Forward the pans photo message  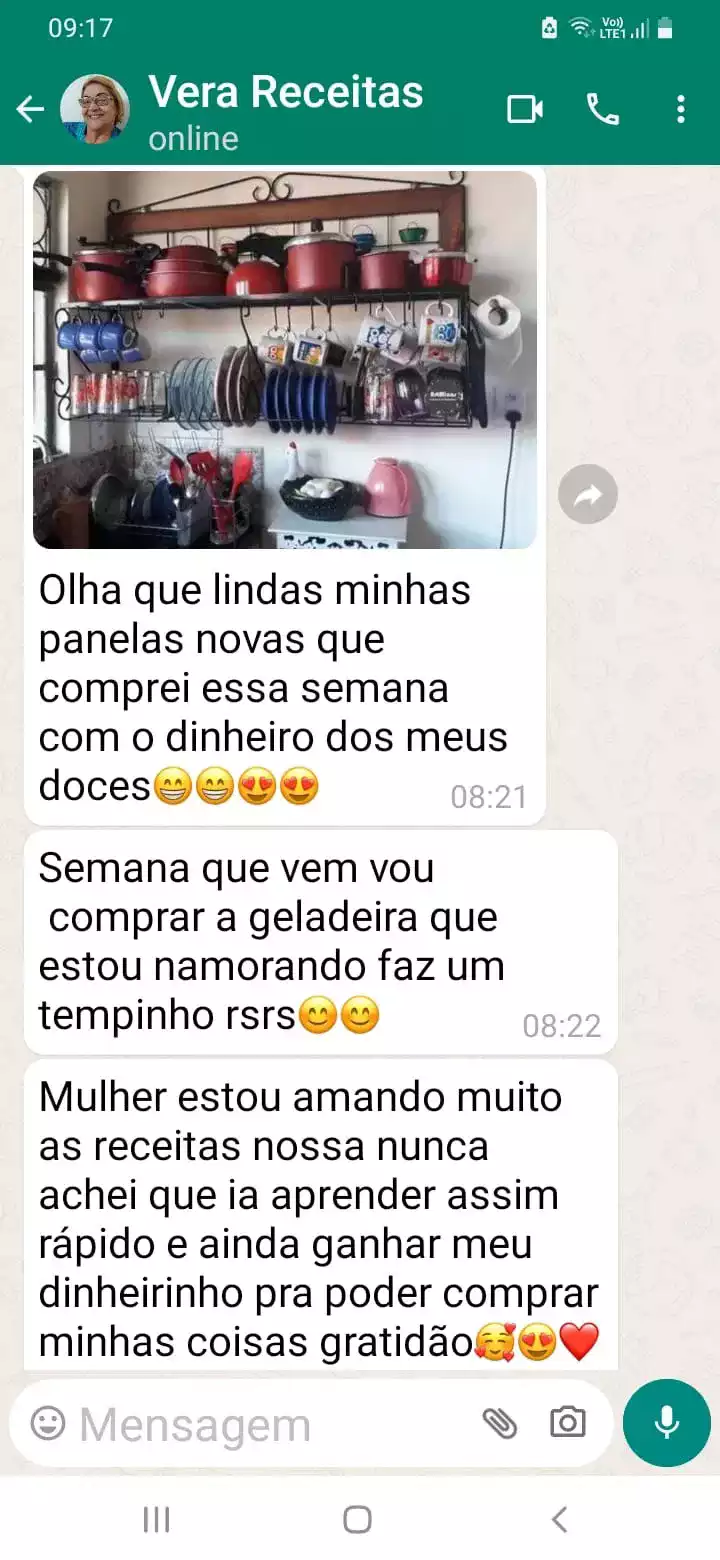coord(587,494)
